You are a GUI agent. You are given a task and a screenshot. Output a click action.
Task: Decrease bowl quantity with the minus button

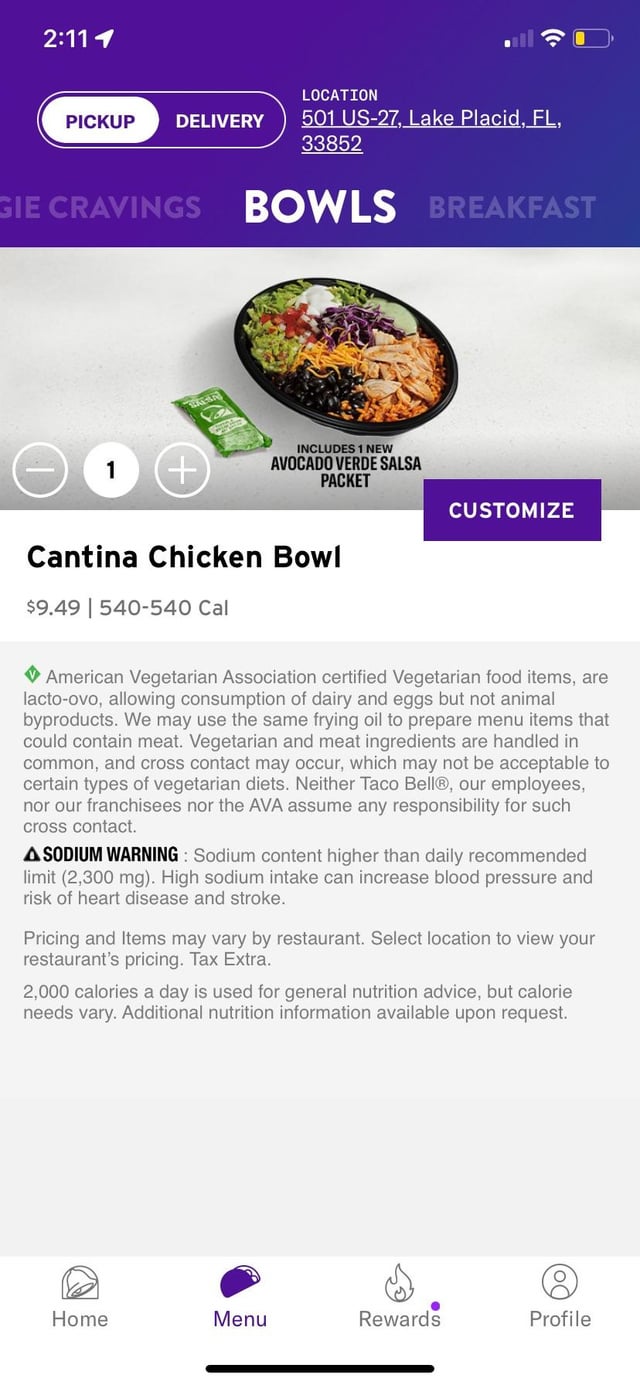40,470
